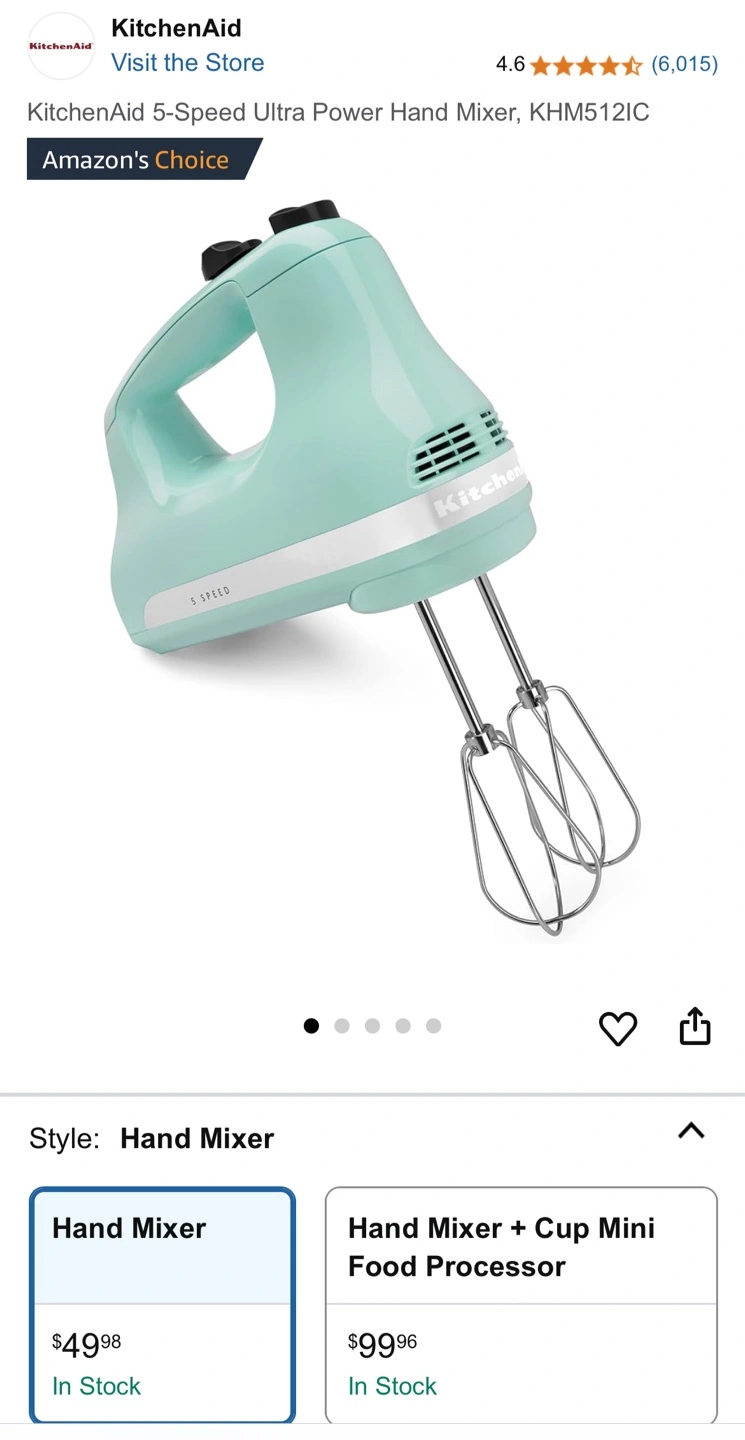Visit the KitchenAid store
The height and width of the screenshot is (1440, 745).
pos(187,63)
